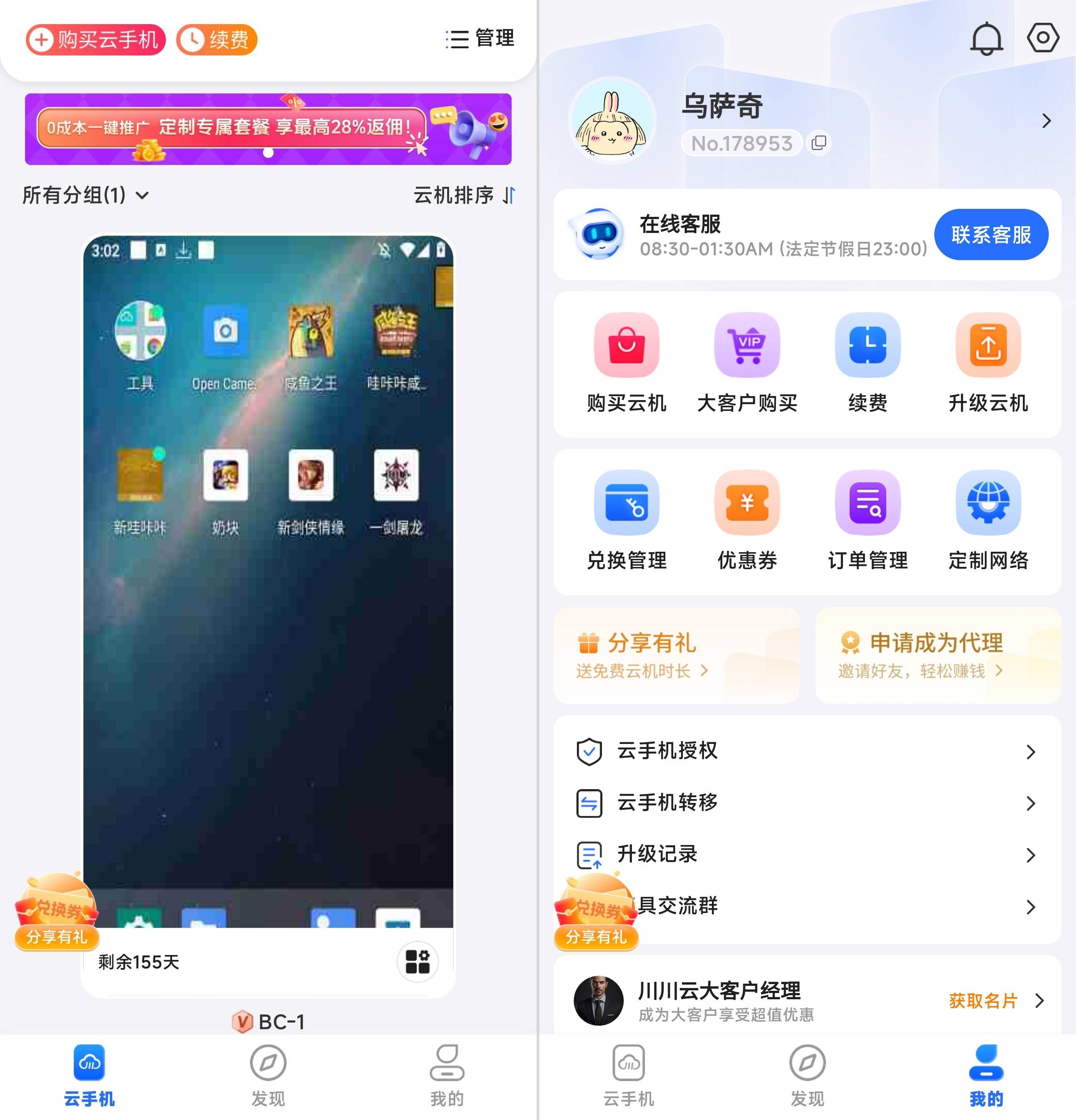Copy the user ID No.178953
Image resolution: width=1076 pixels, height=1120 pixels.
(x=819, y=143)
